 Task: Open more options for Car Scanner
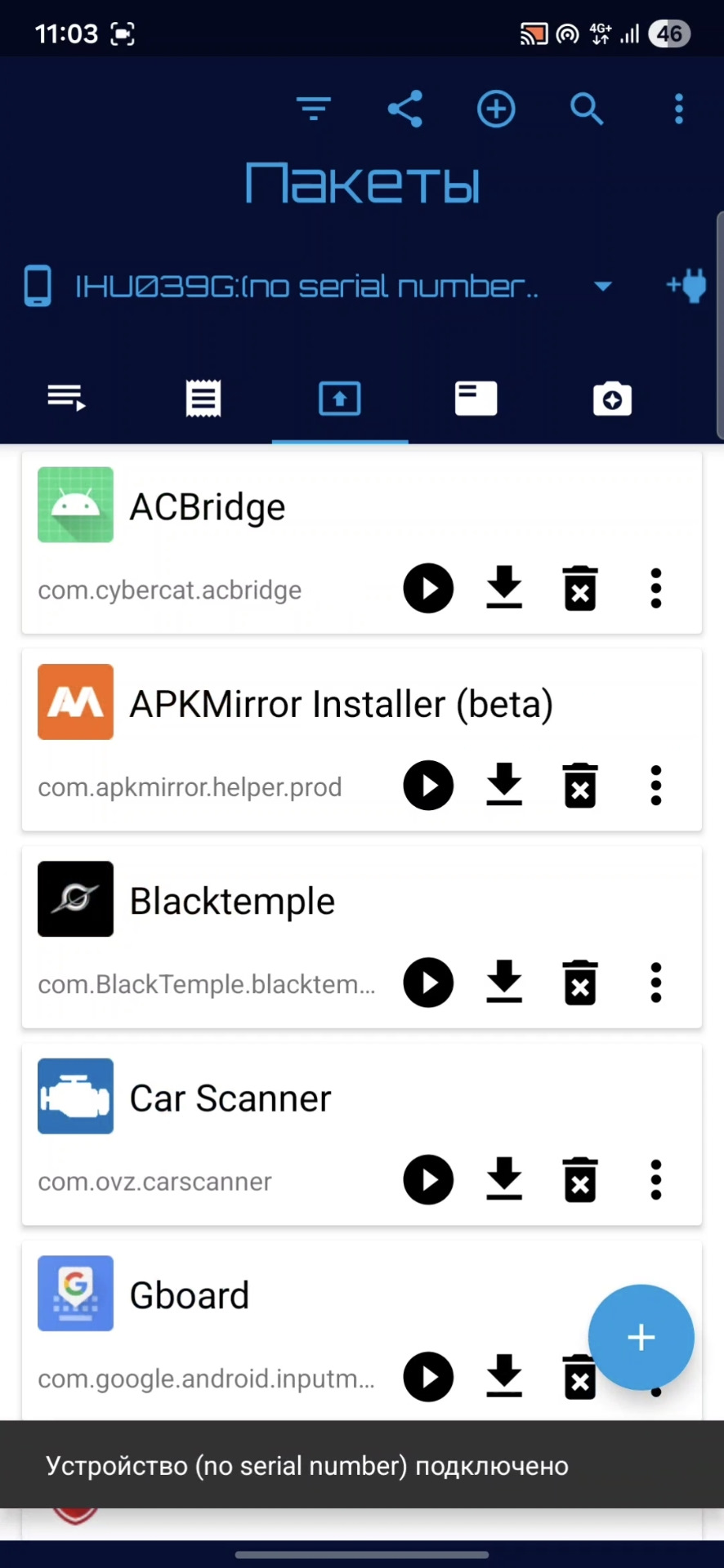point(655,1180)
